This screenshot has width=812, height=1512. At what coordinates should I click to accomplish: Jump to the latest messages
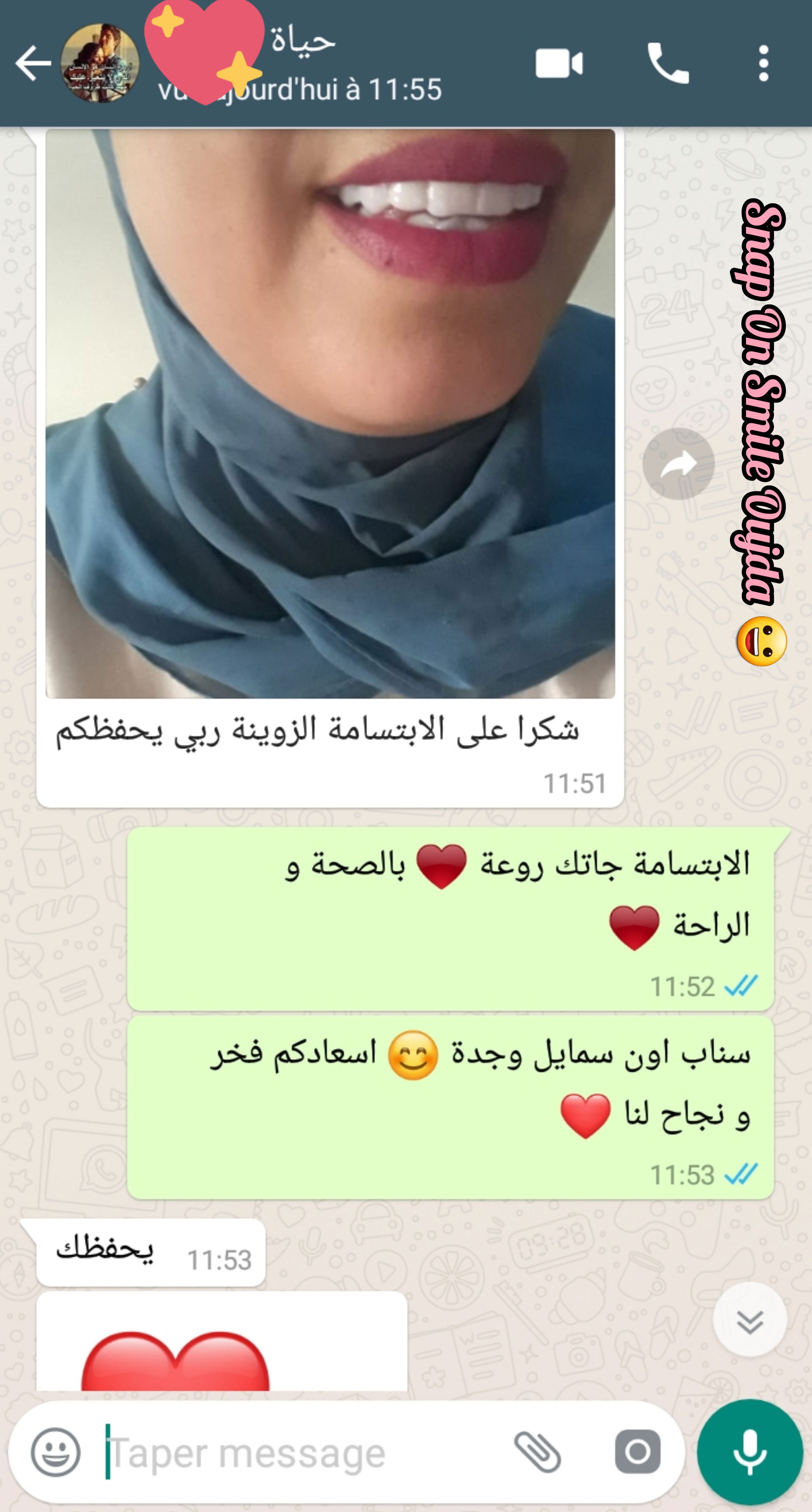[x=750, y=1320]
